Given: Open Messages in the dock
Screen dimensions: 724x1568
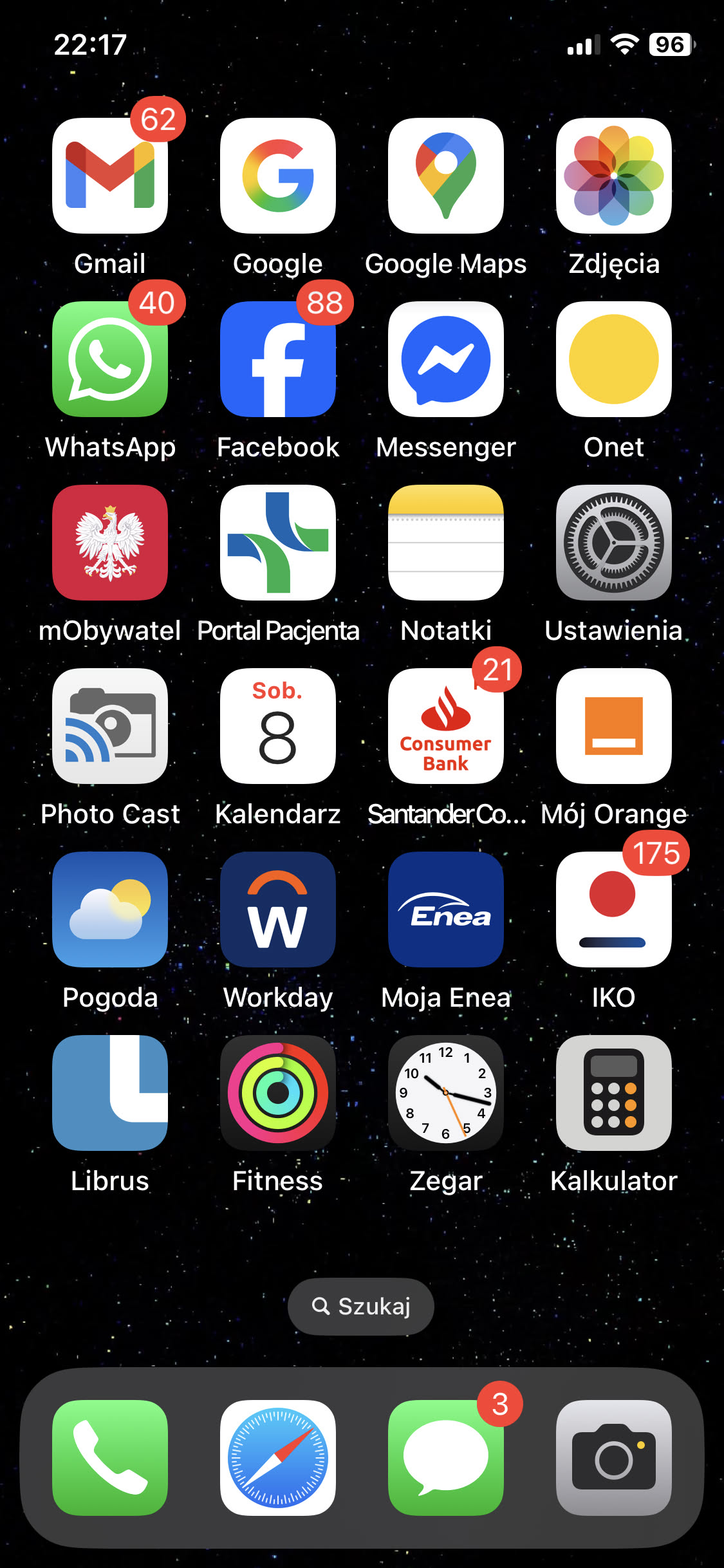Looking at the screenshot, I should point(445,1458).
